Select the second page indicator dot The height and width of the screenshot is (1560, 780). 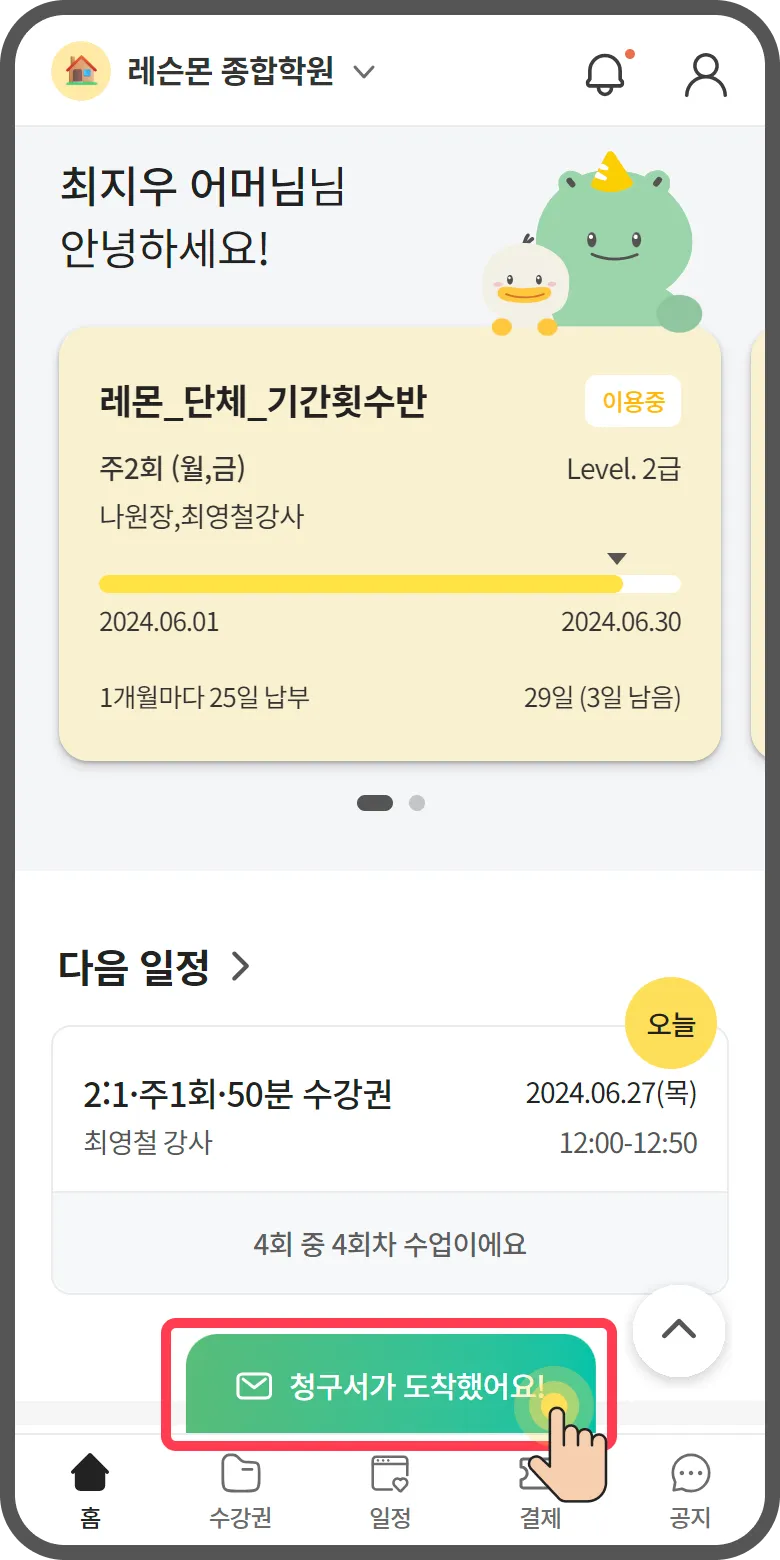417,802
